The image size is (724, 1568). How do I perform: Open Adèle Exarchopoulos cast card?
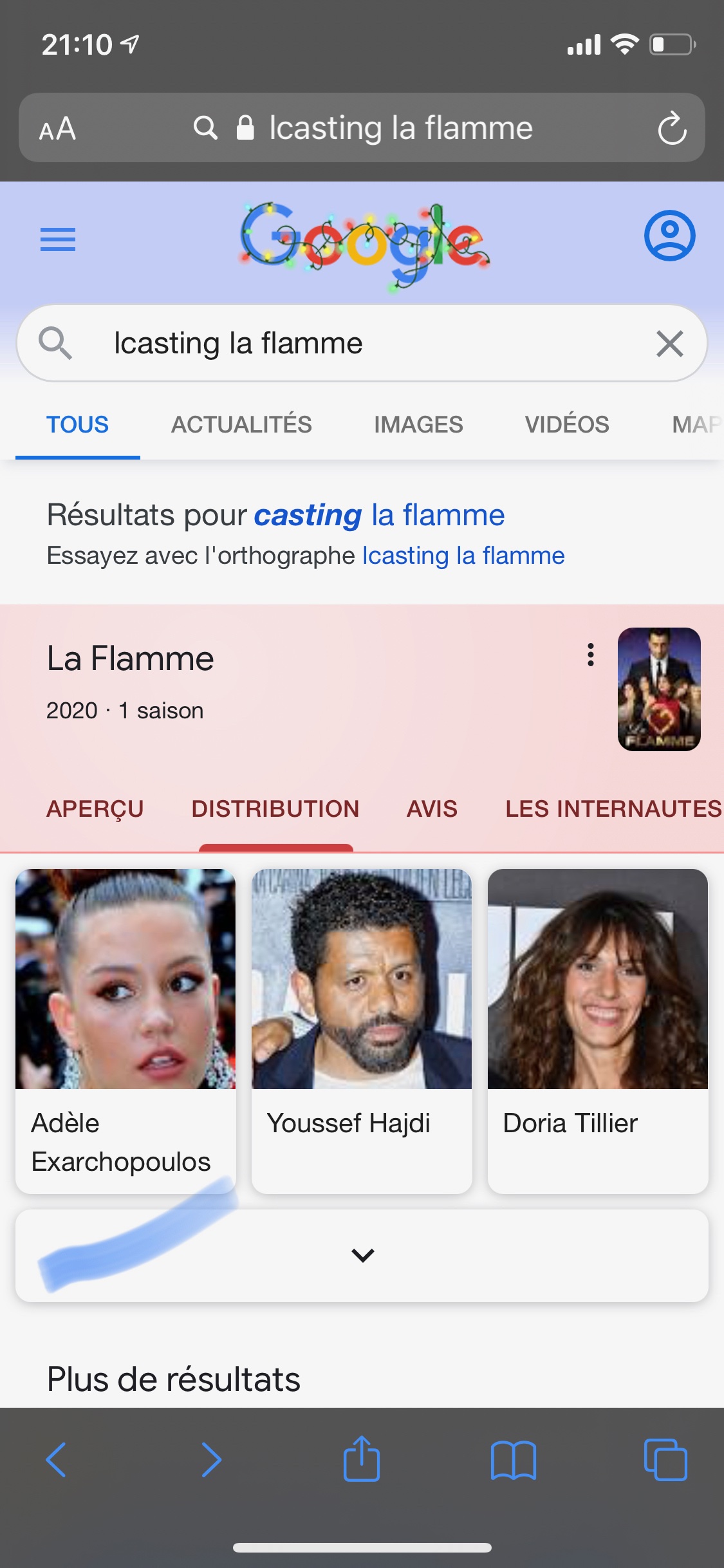click(x=125, y=1030)
